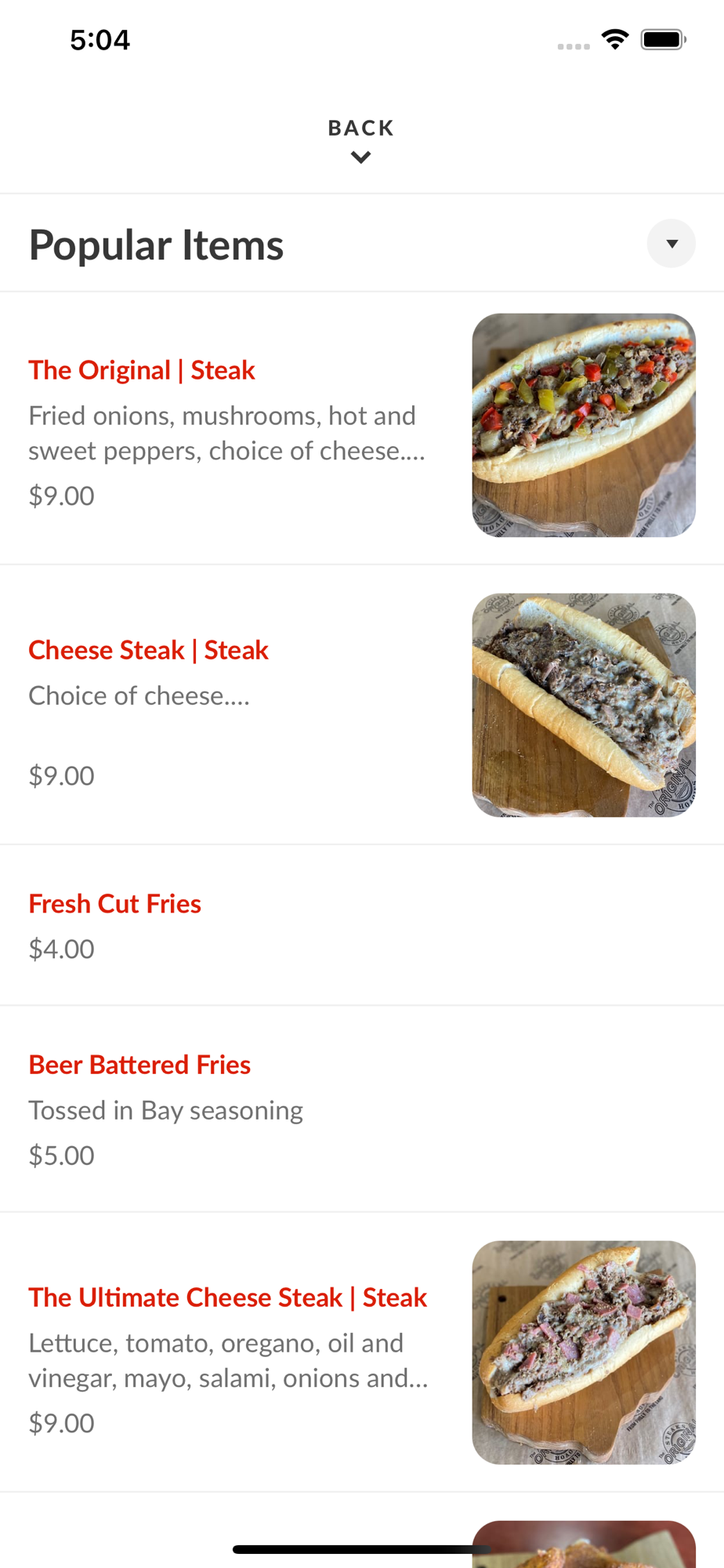View The Ultimate Cheese Steak | Steak

[x=227, y=1298]
